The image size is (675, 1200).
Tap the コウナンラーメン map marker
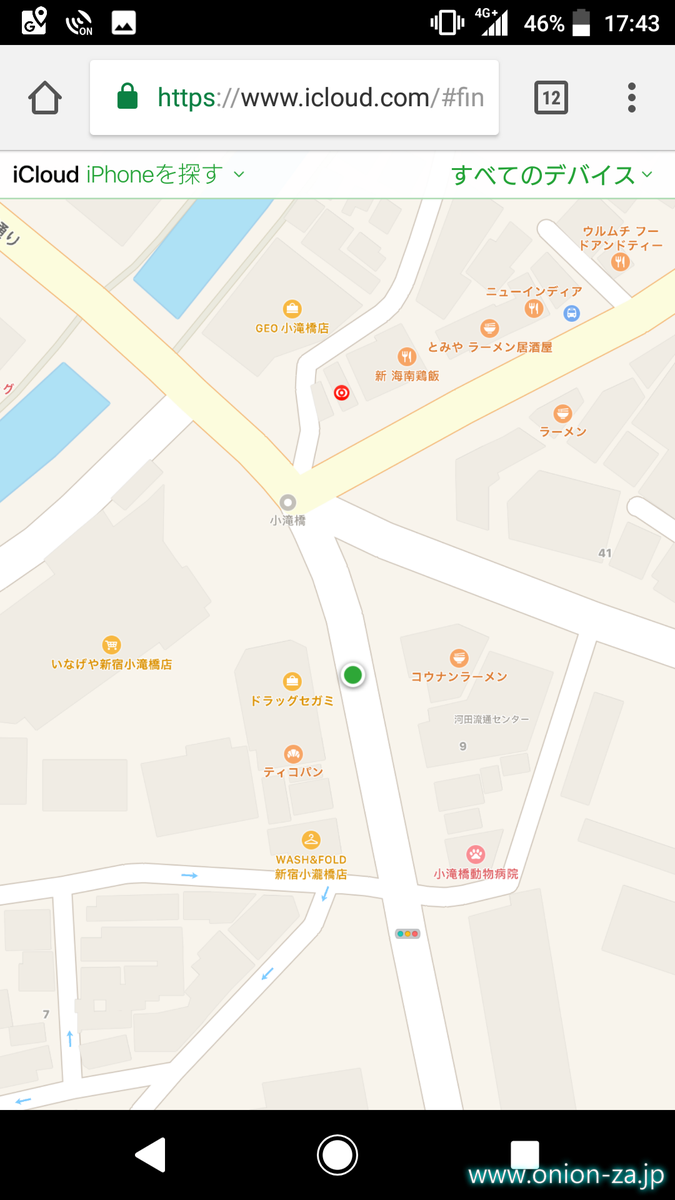pyautogui.click(x=459, y=658)
